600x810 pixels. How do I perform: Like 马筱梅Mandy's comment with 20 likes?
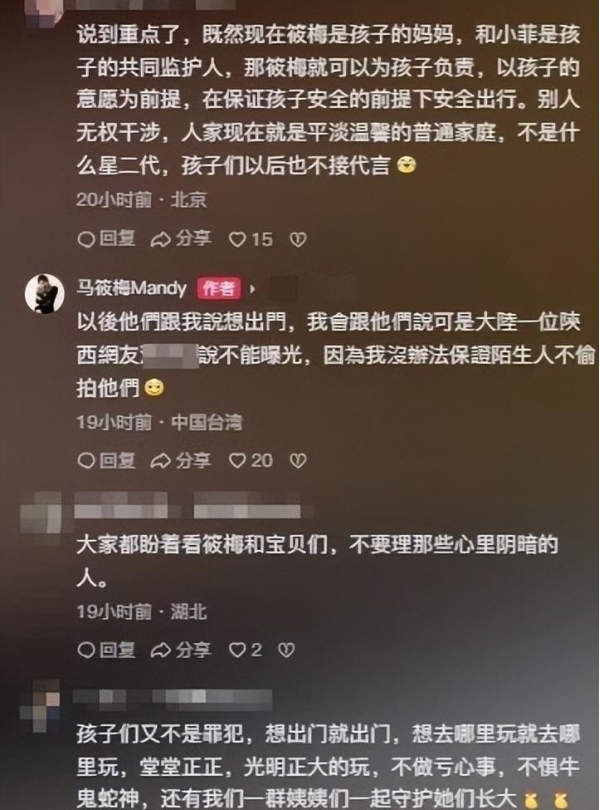click(250, 460)
